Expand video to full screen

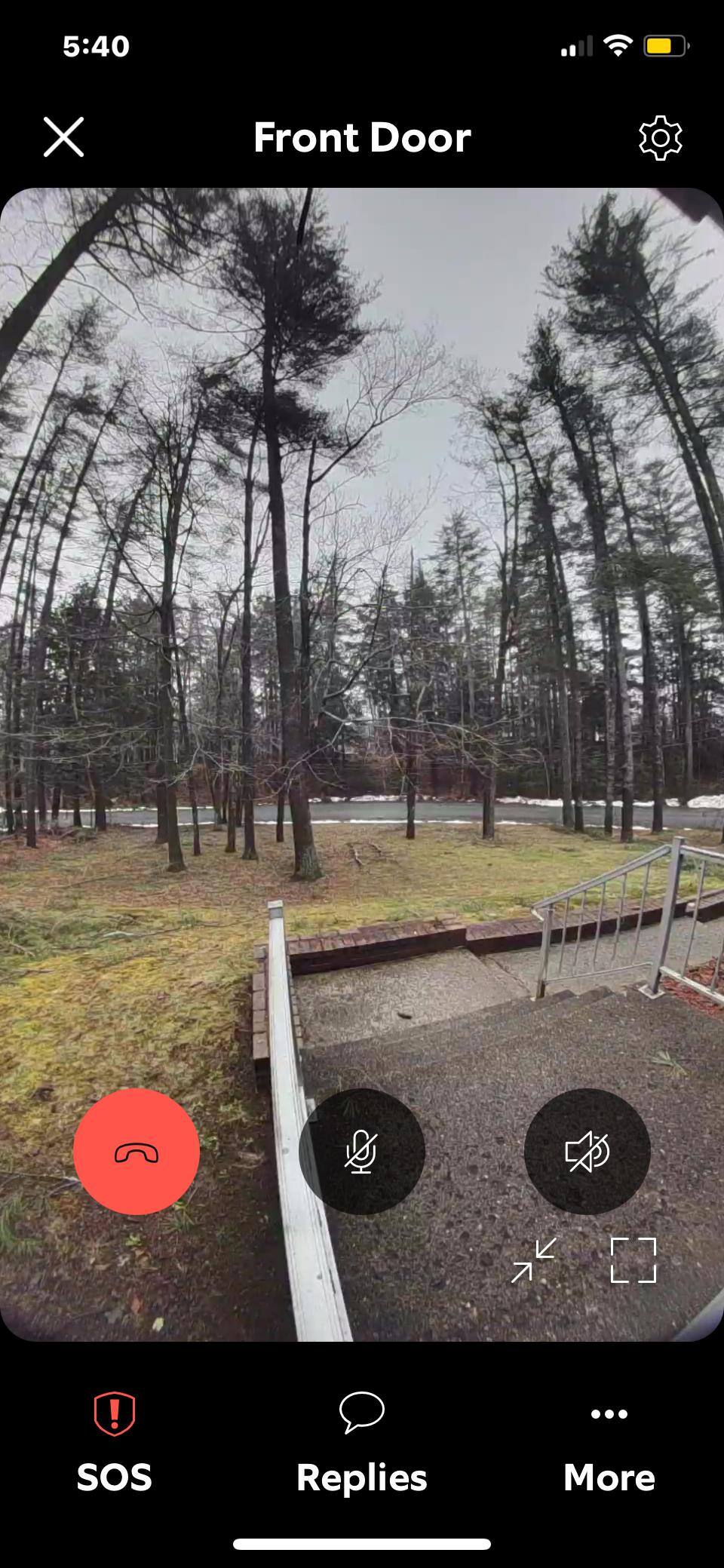(633, 1260)
